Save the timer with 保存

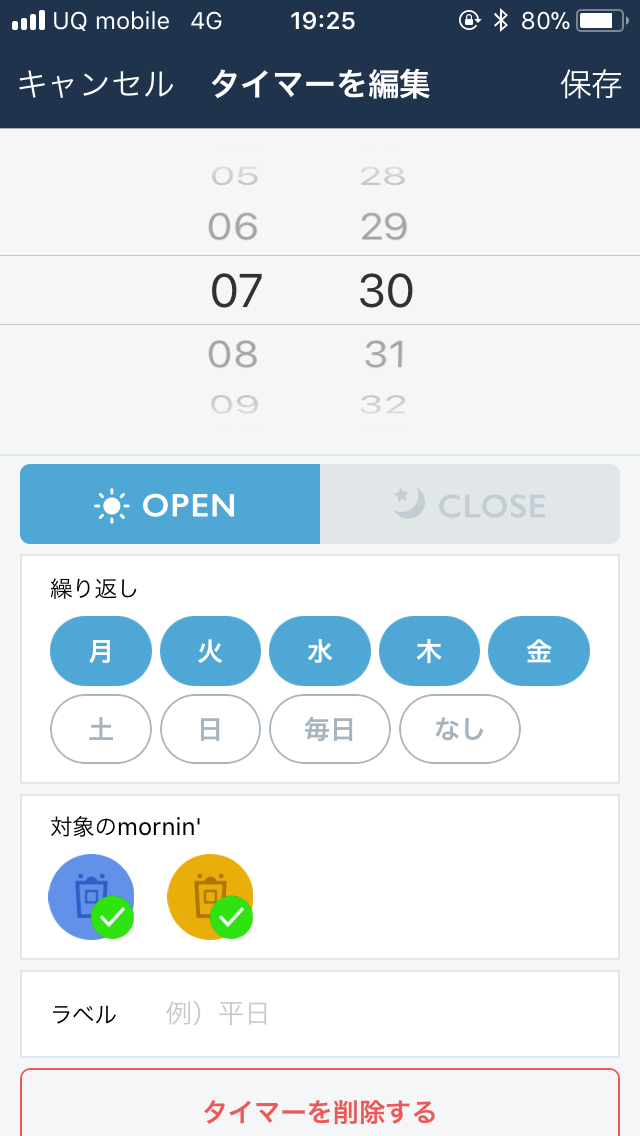coord(591,85)
